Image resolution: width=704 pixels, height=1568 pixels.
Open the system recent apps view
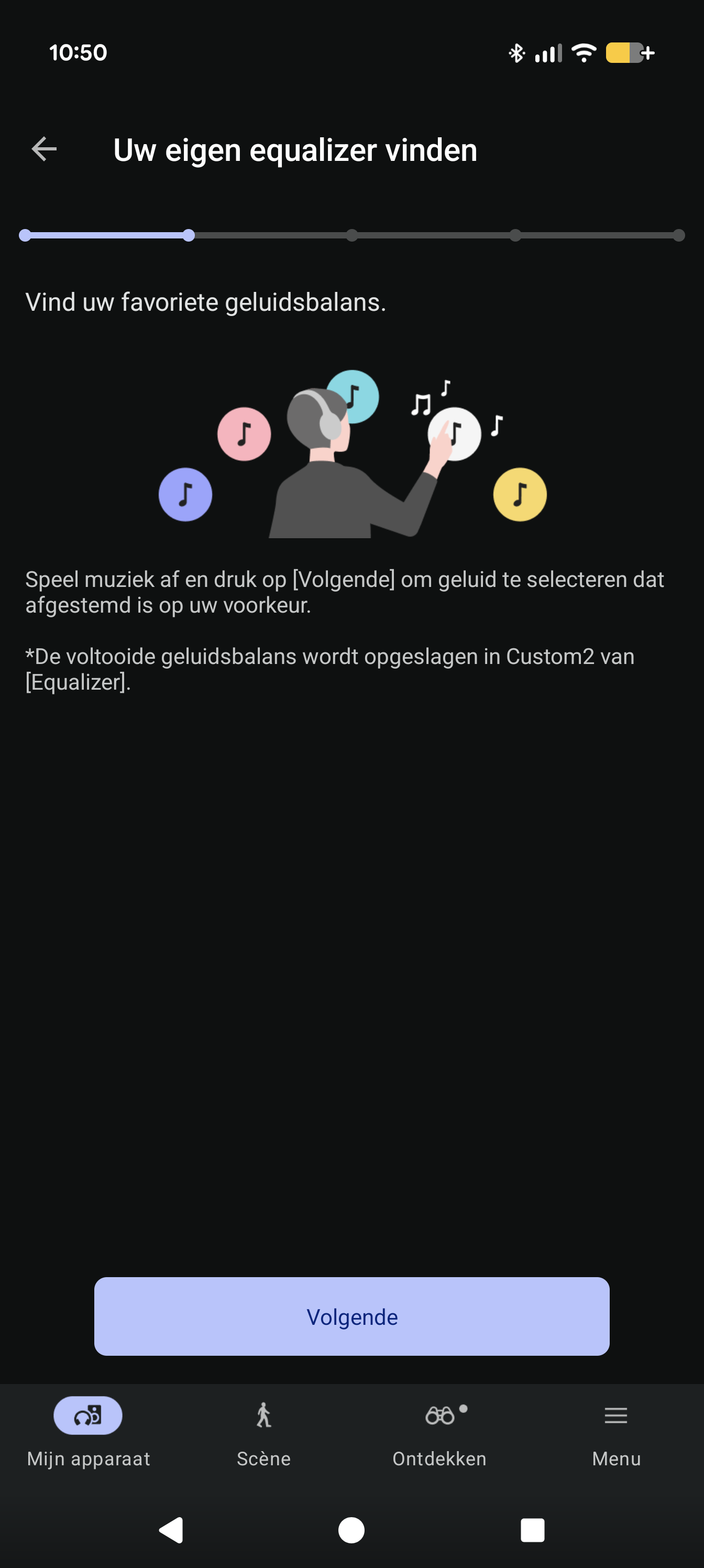[532, 1530]
